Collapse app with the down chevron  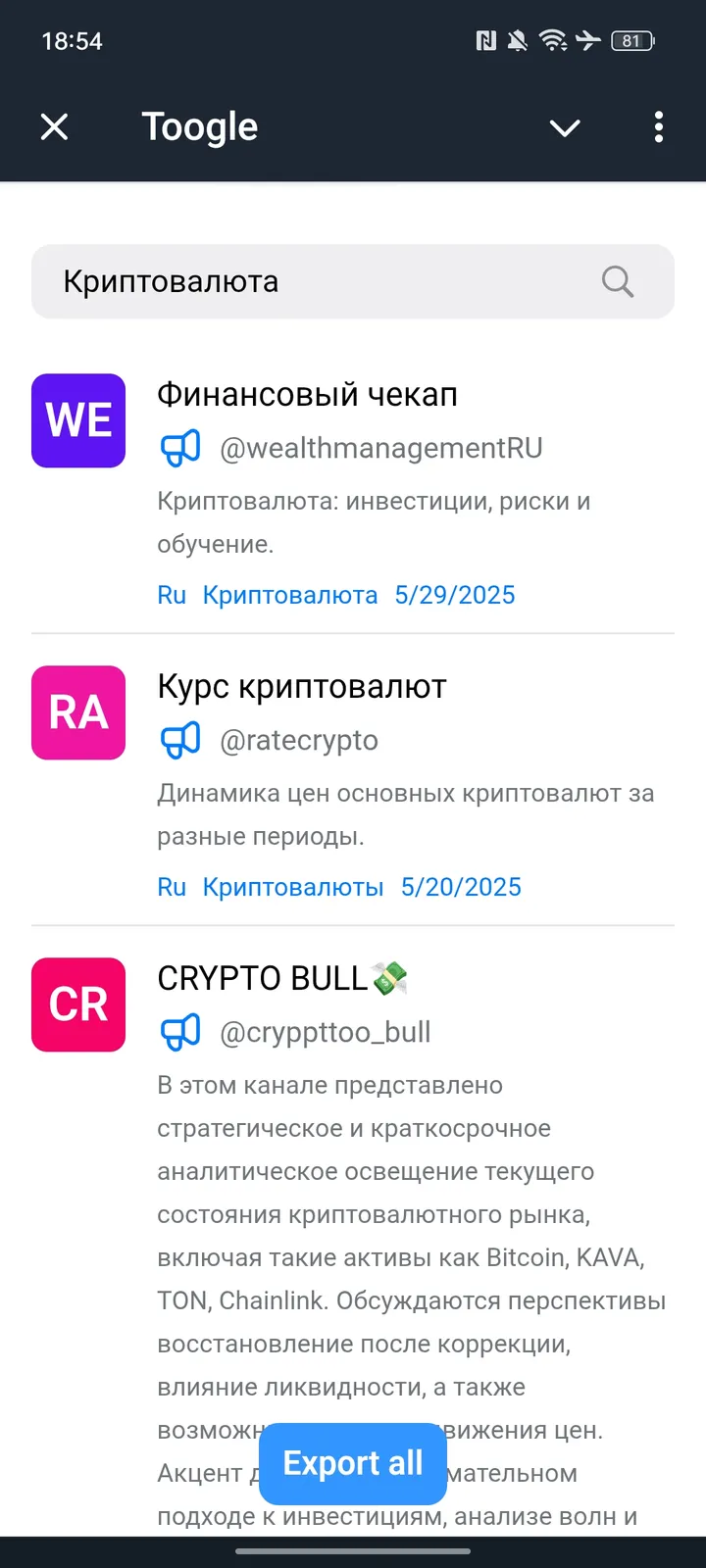pyautogui.click(x=565, y=127)
